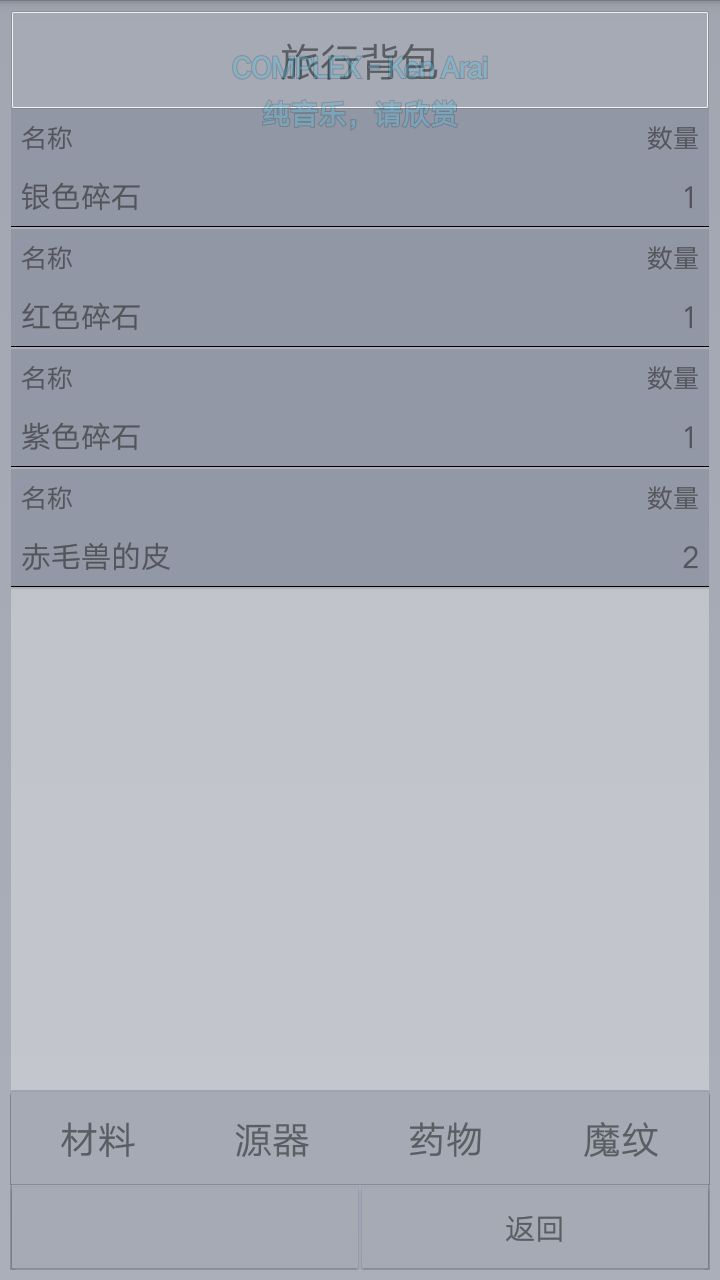This screenshot has height=1280, width=720.
Task: Click the quantity value for 赤毛兽的皮
Action: tap(692, 558)
